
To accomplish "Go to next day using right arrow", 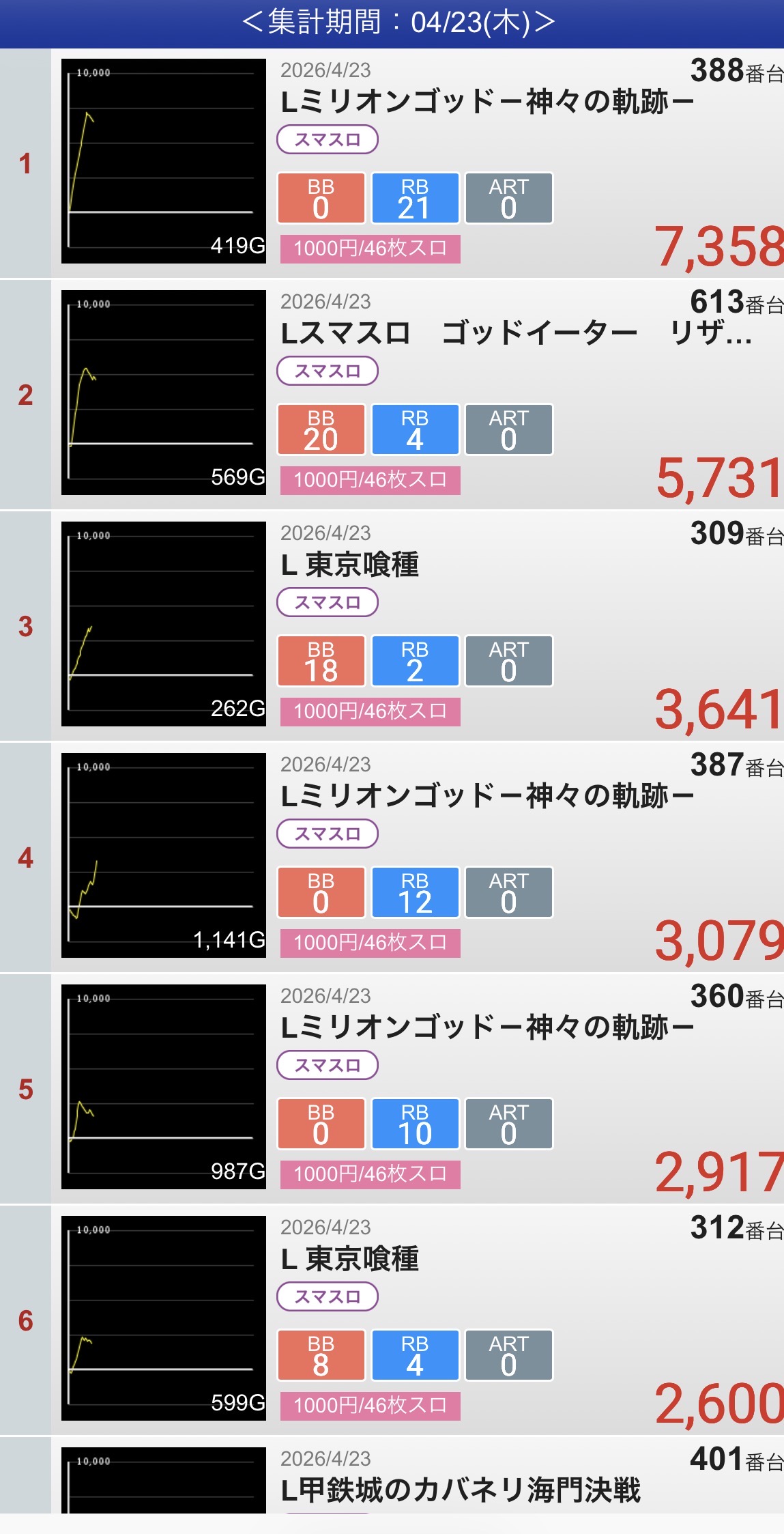I will (x=545, y=23).
